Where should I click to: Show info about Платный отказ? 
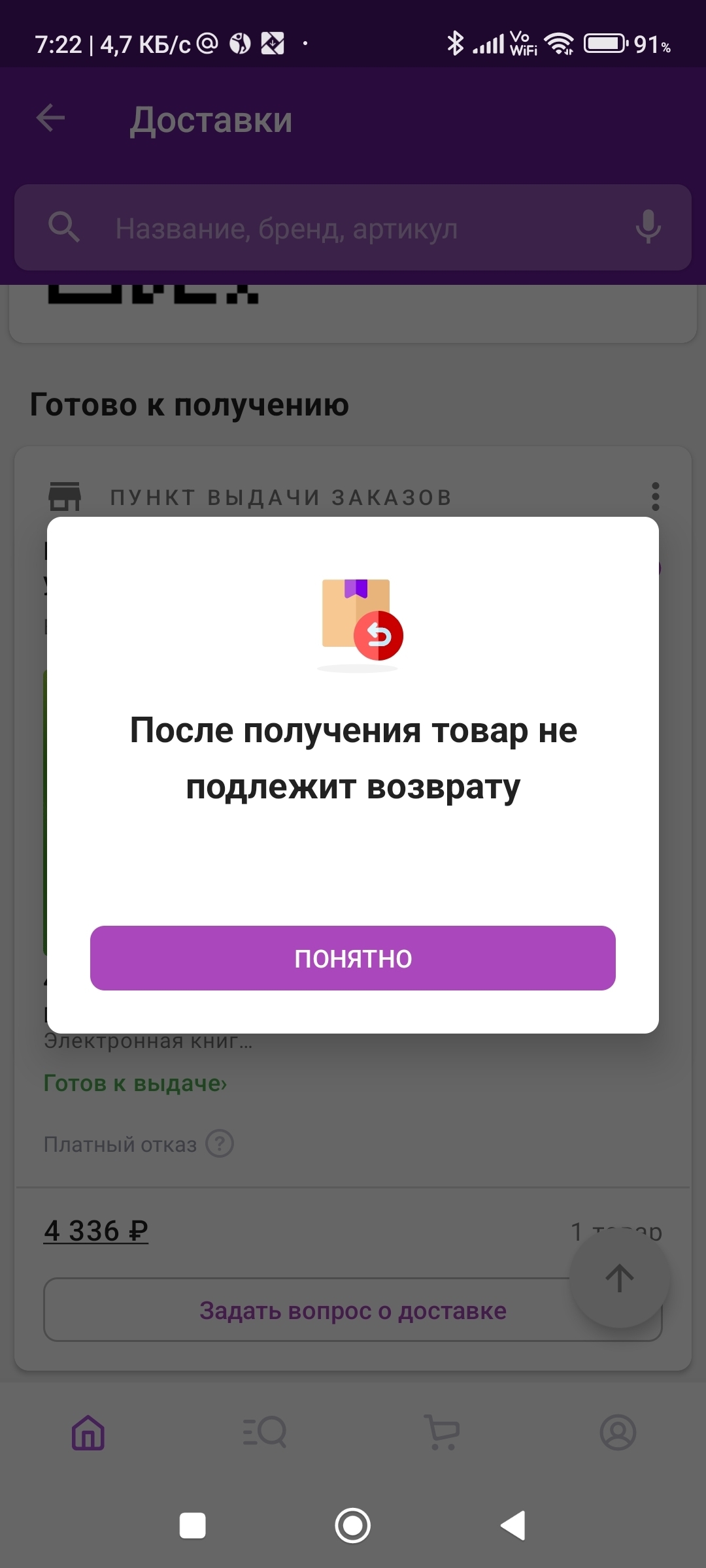coord(220,1144)
